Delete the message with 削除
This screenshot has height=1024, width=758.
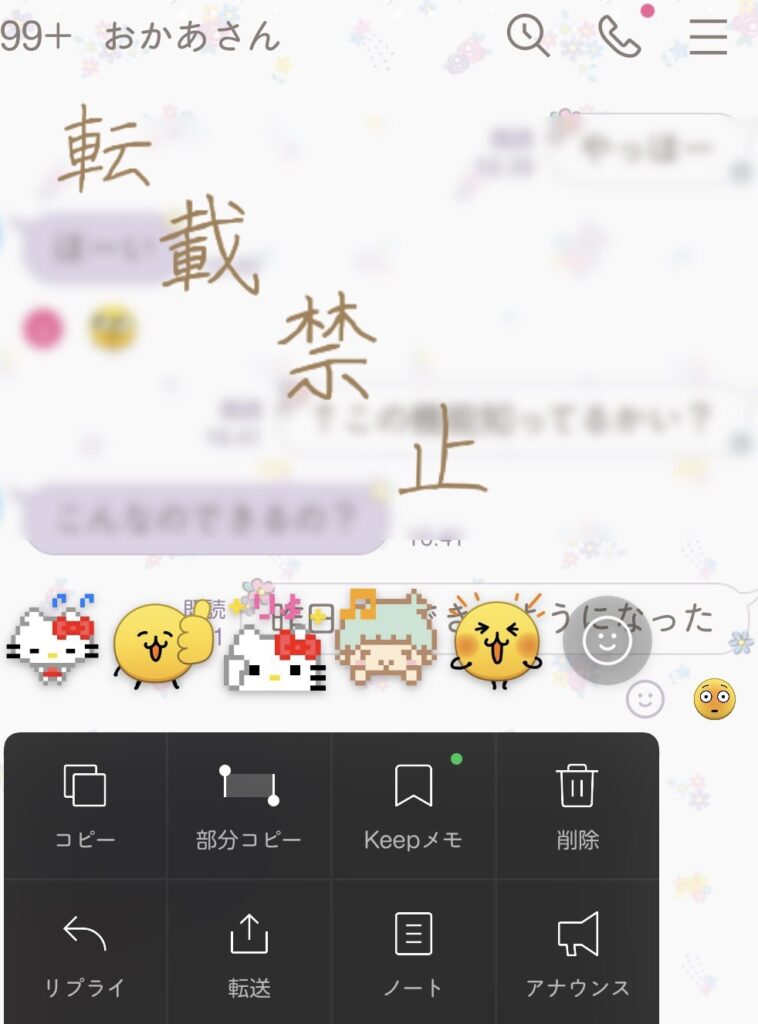point(577,806)
